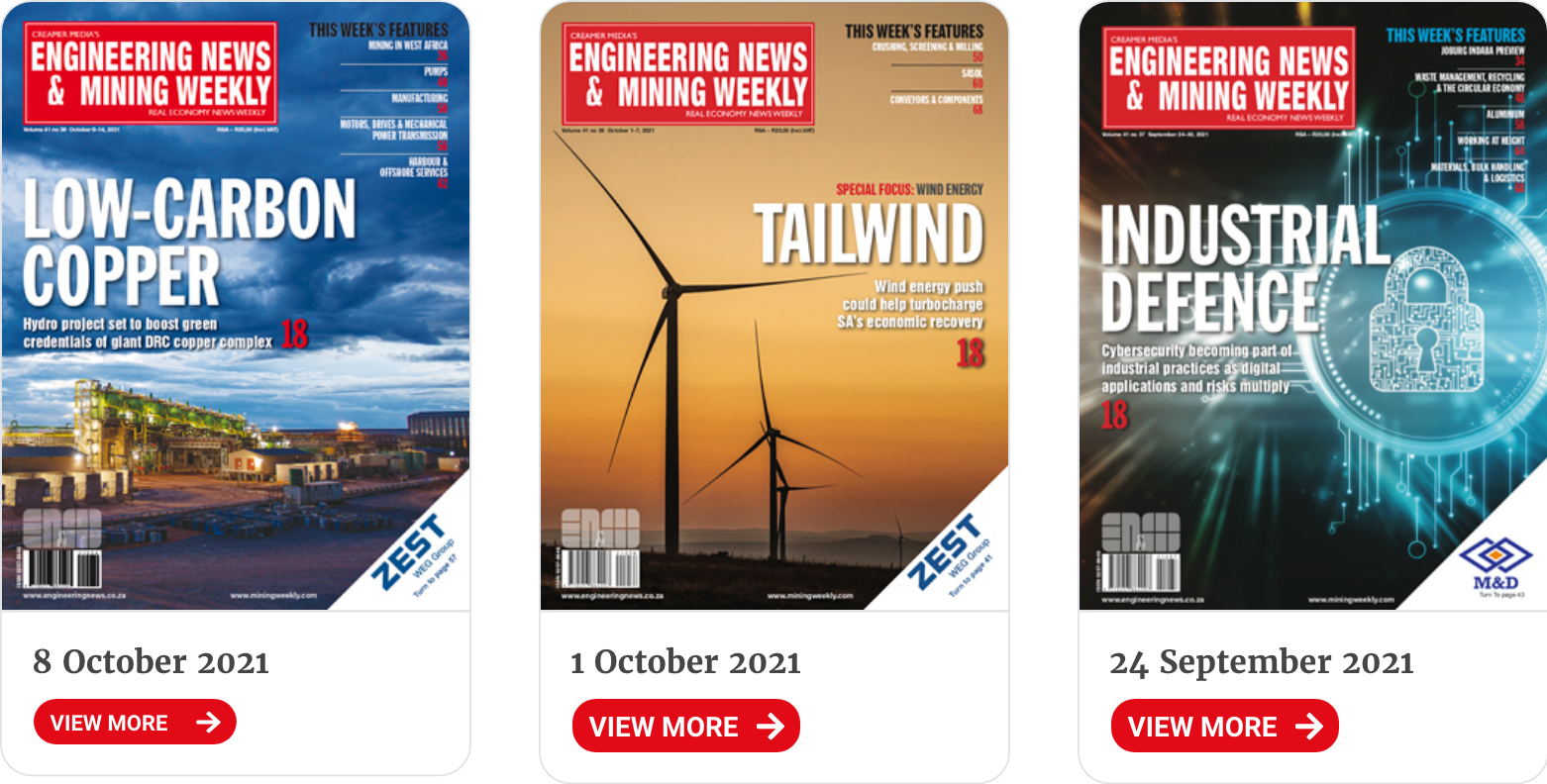Open the 24 September 2021 Industrial Defence cover
Viewport: 1547px width, 784px height.
click(x=1312, y=307)
